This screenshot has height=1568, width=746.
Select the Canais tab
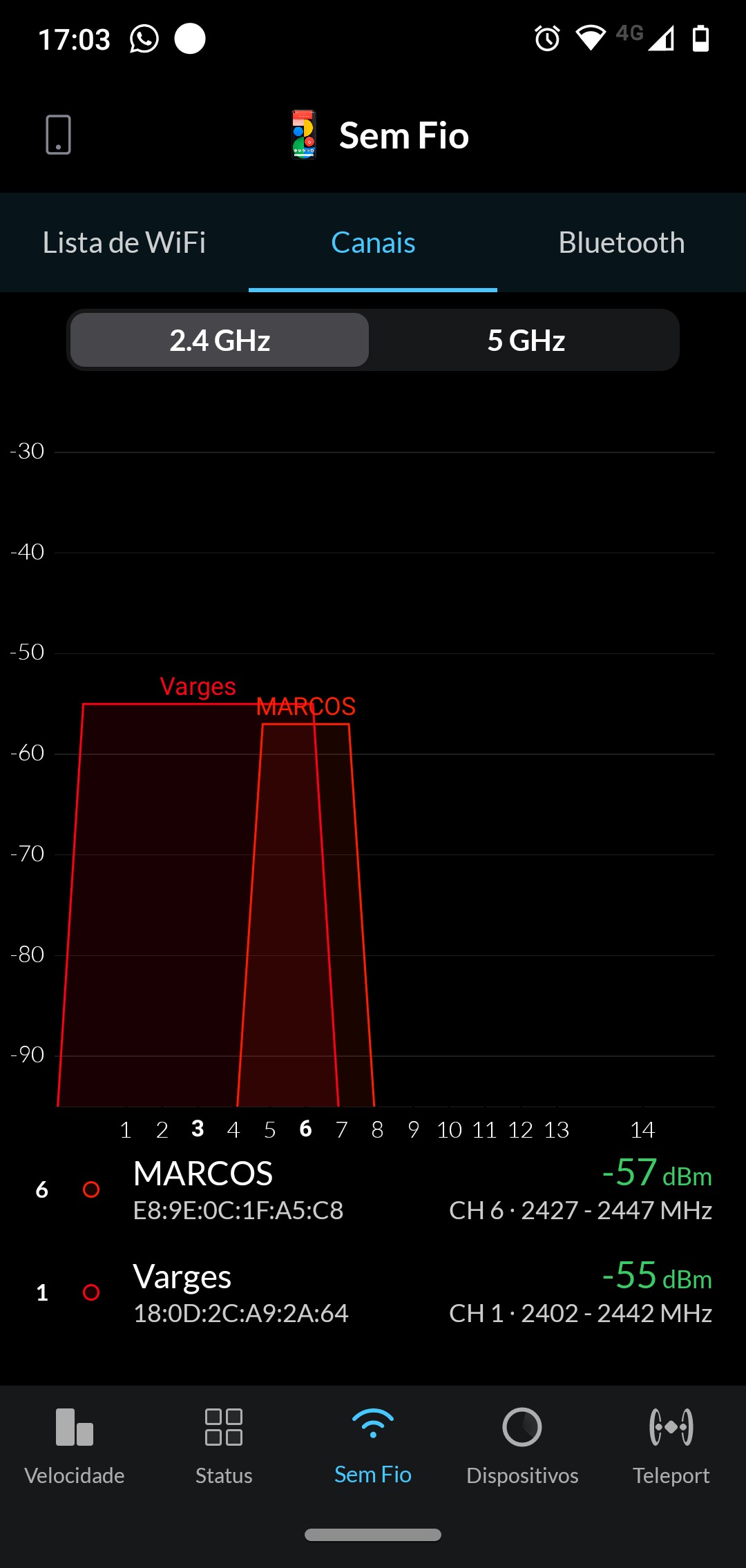[x=373, y=243]
